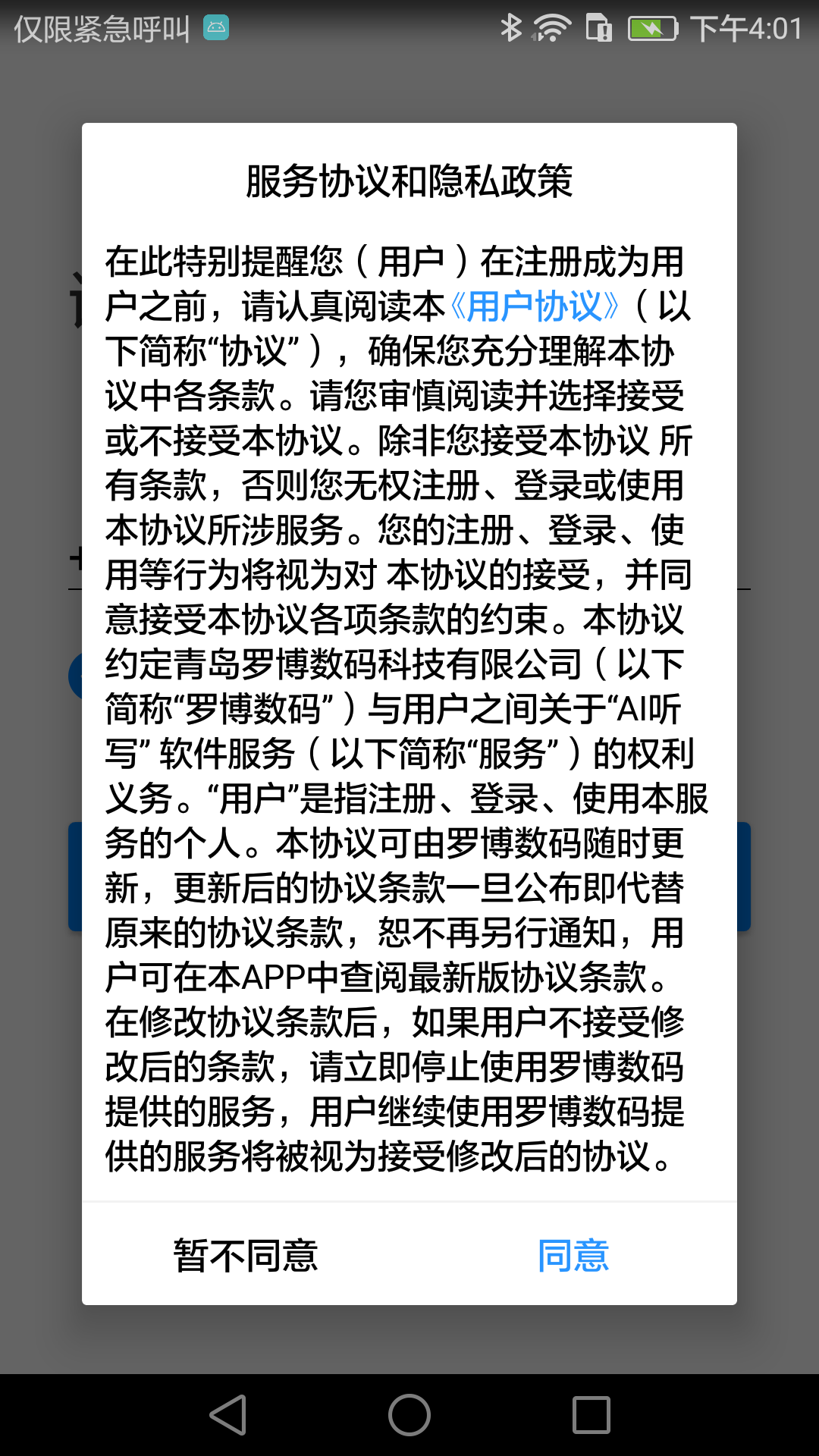This screenshot has width=819, height=1456.
Task: Open the 《用户协议》 link
Action: pos(535,306)
